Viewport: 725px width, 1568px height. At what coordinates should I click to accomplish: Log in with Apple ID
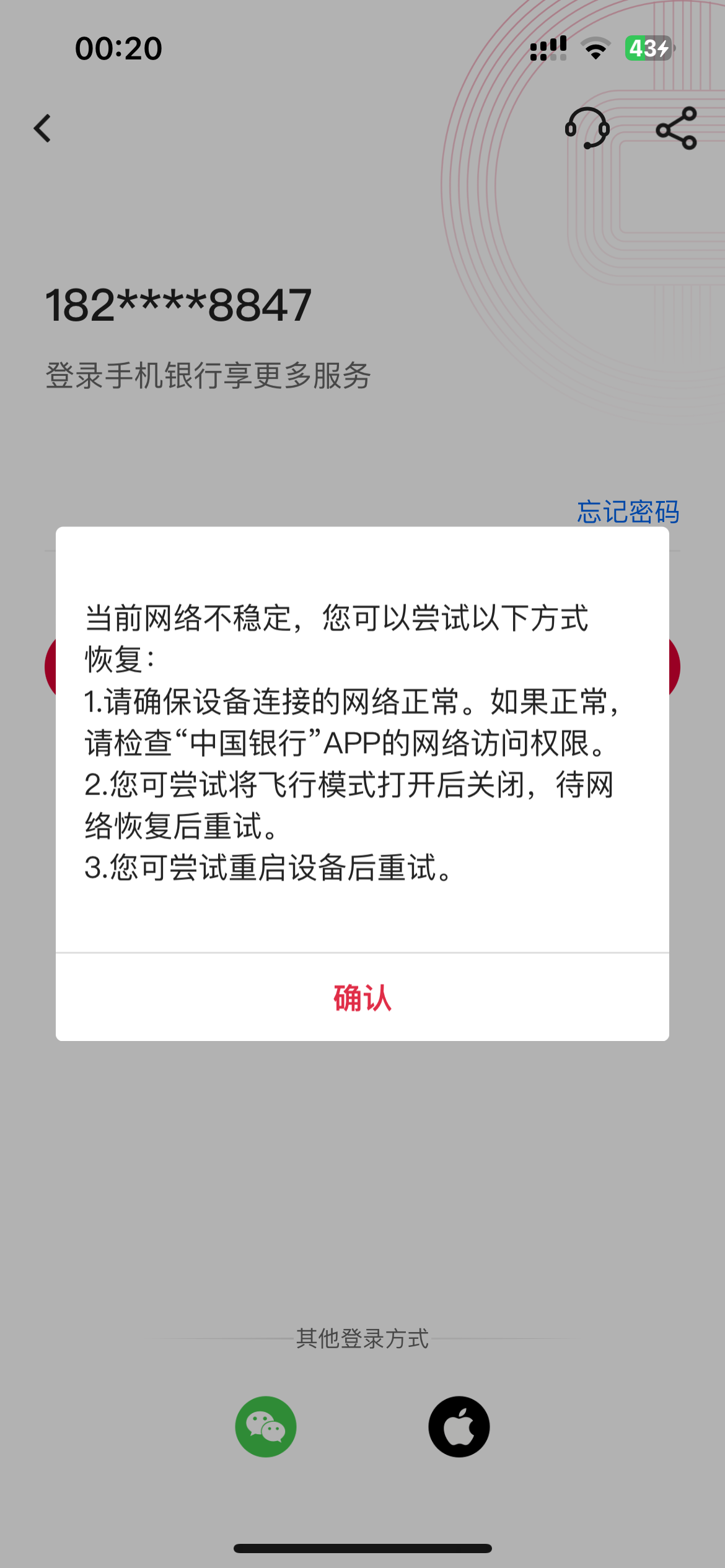459,1426
